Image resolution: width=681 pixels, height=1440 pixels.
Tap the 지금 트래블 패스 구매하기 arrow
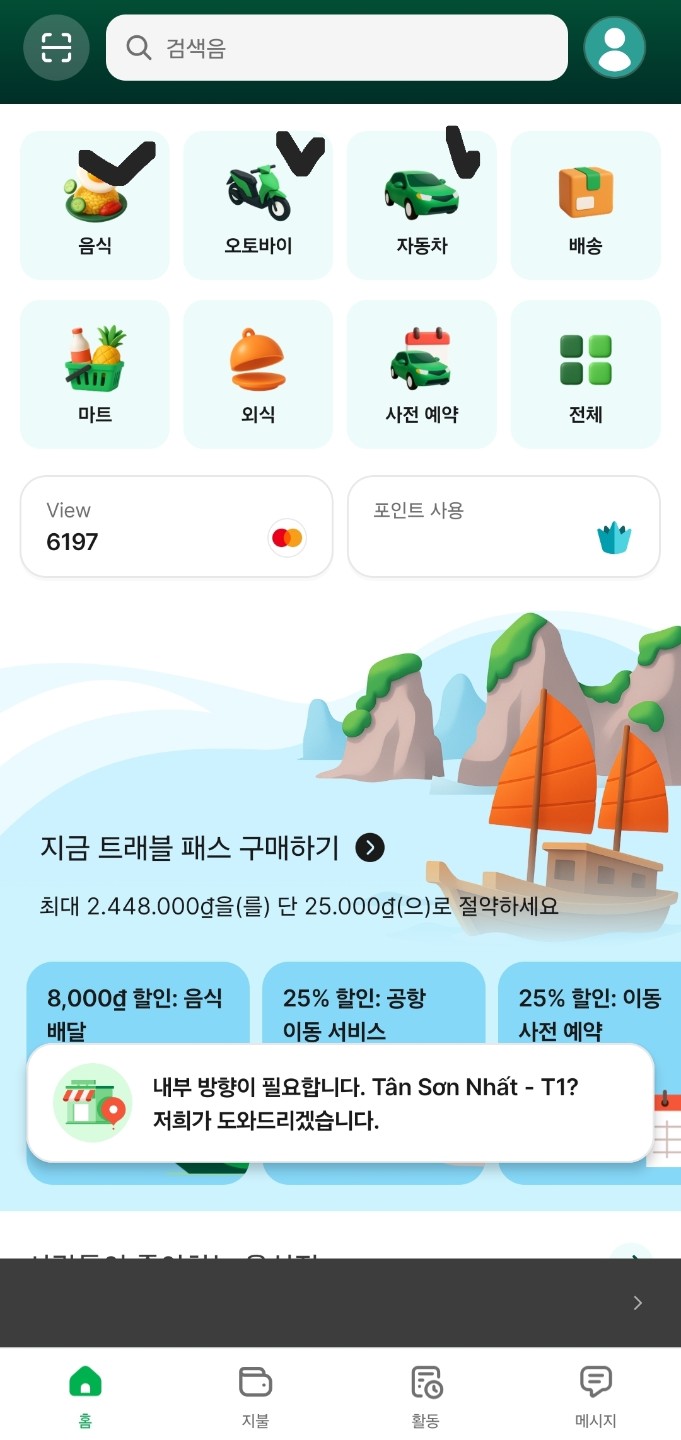coord(370,848)
